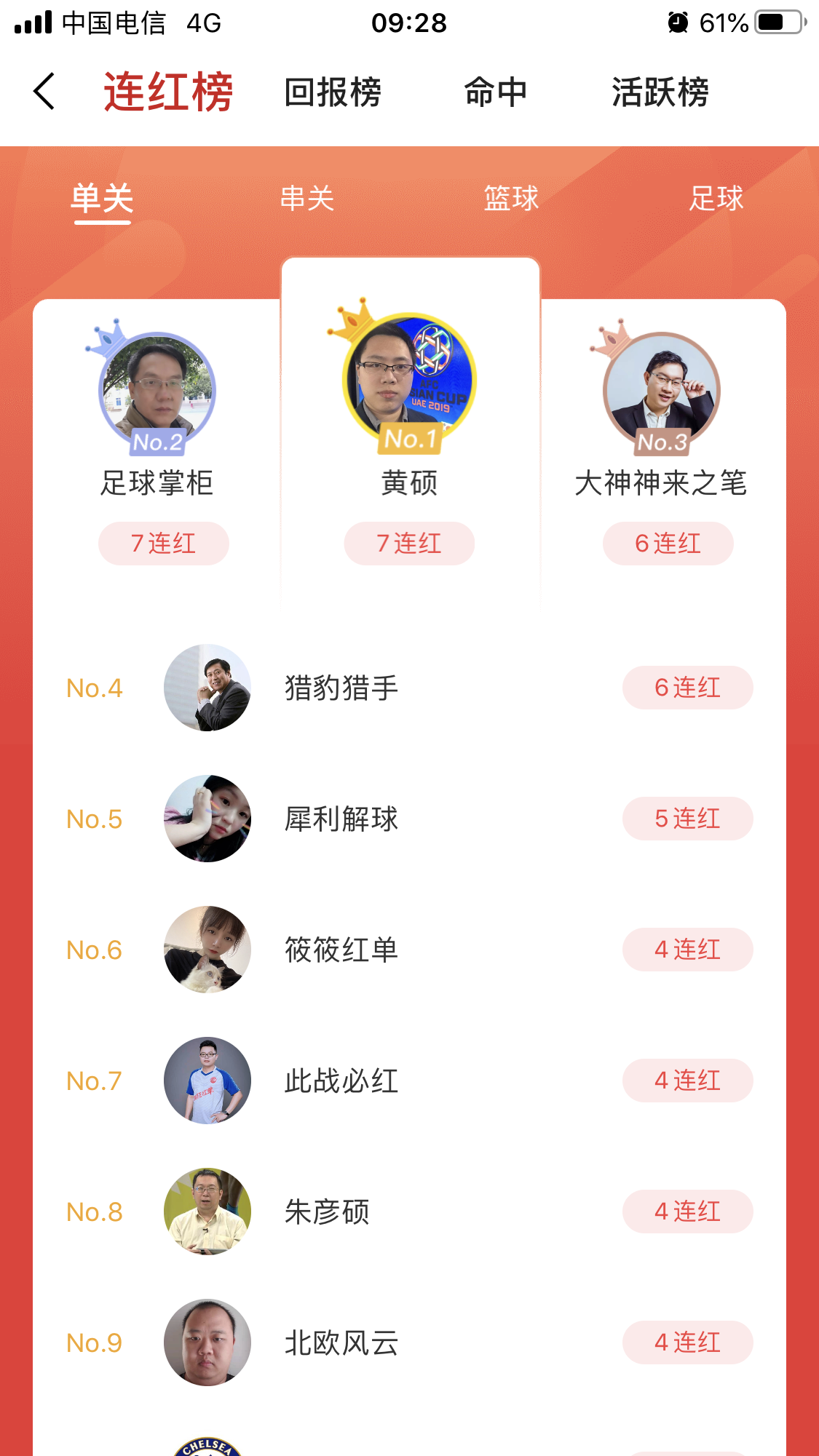Open the 活跃榜 tab
The width and height of the screenshot is (819, 1456).
660,92
